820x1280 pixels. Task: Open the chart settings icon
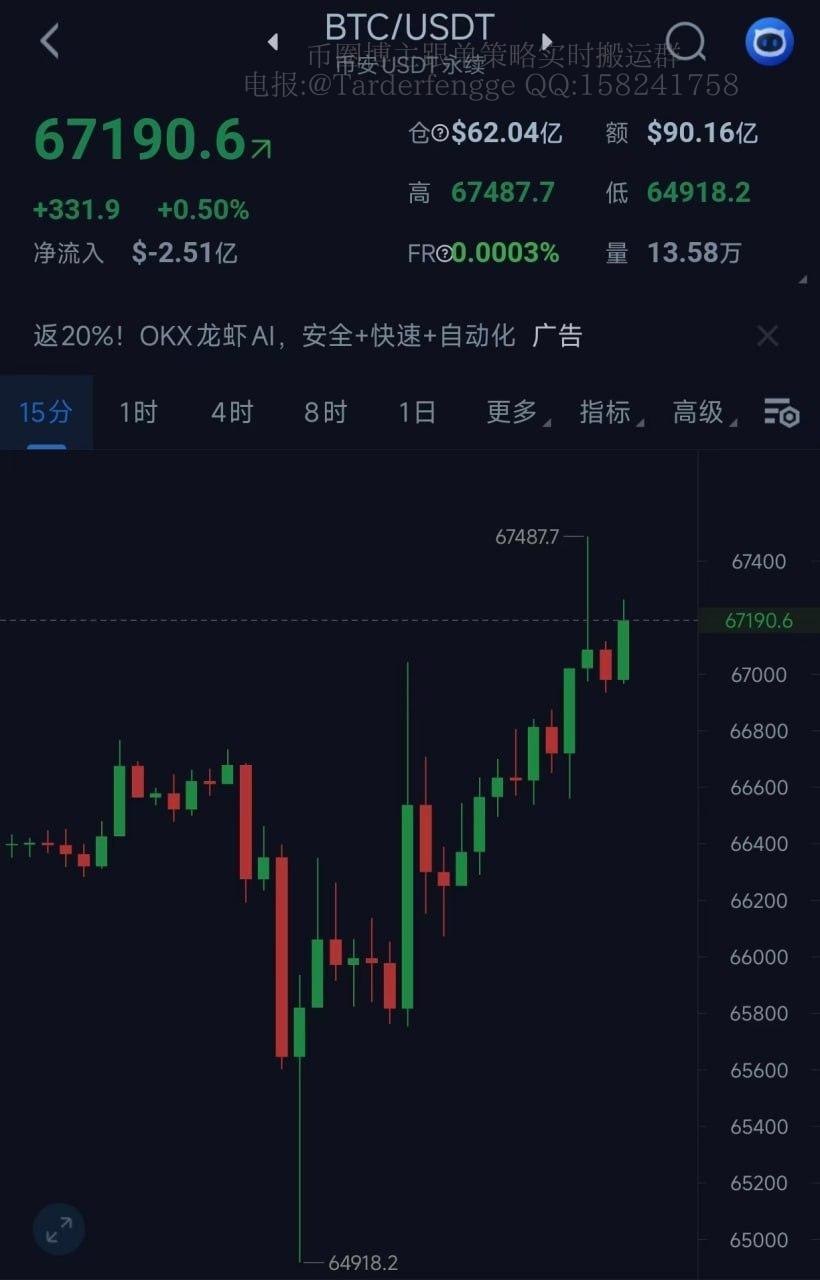coord(781,412)
